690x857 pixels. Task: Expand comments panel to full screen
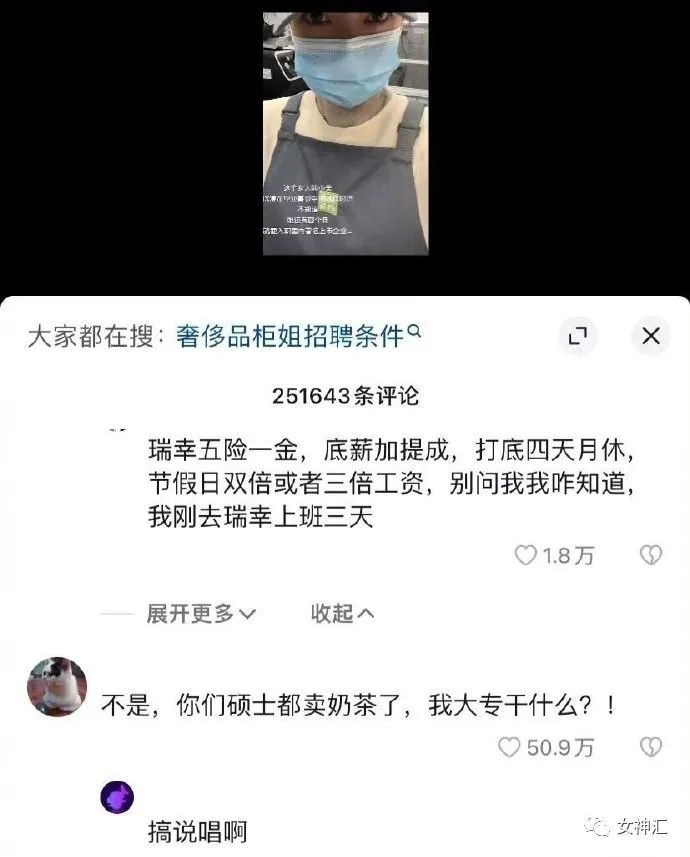(x=577, y=336)
